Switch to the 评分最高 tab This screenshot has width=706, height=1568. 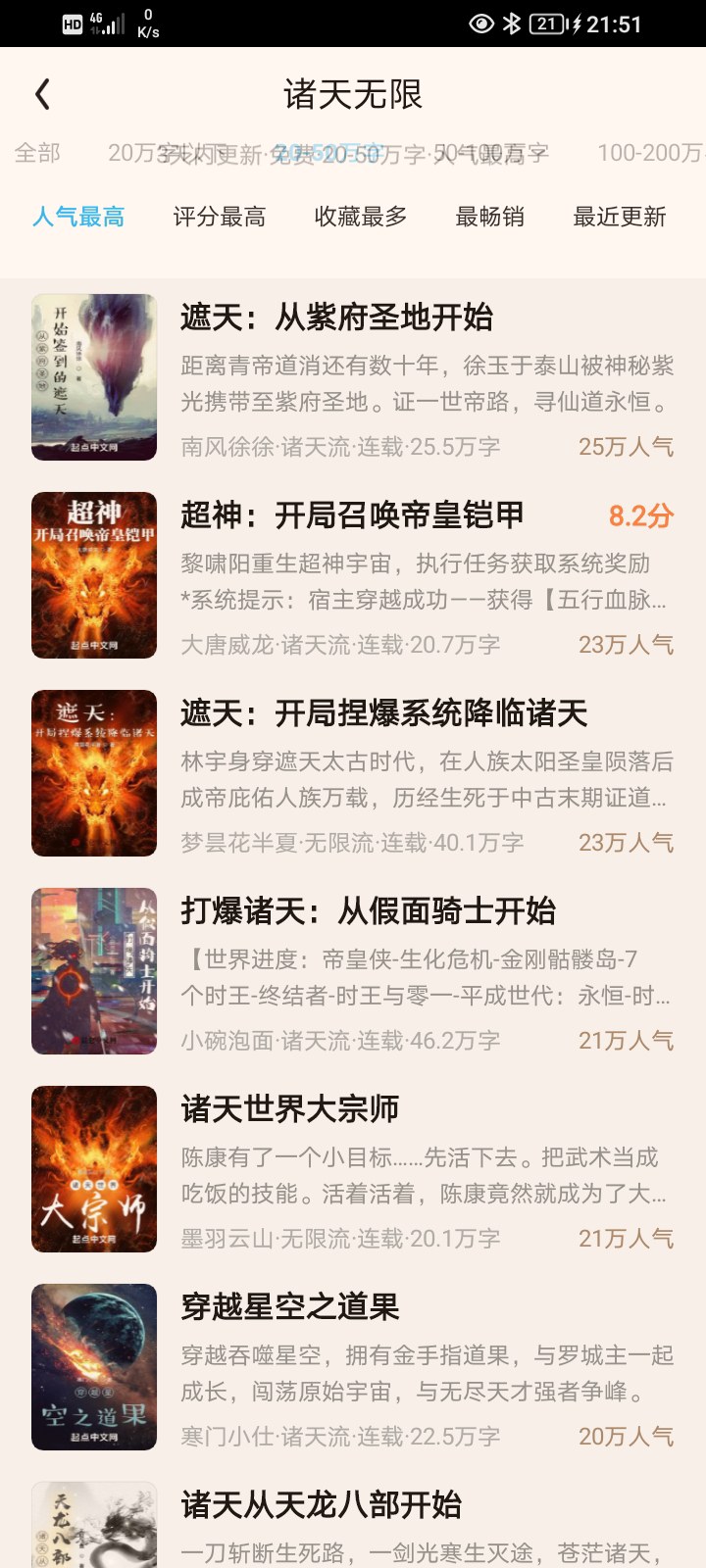(x=220, y=217)
